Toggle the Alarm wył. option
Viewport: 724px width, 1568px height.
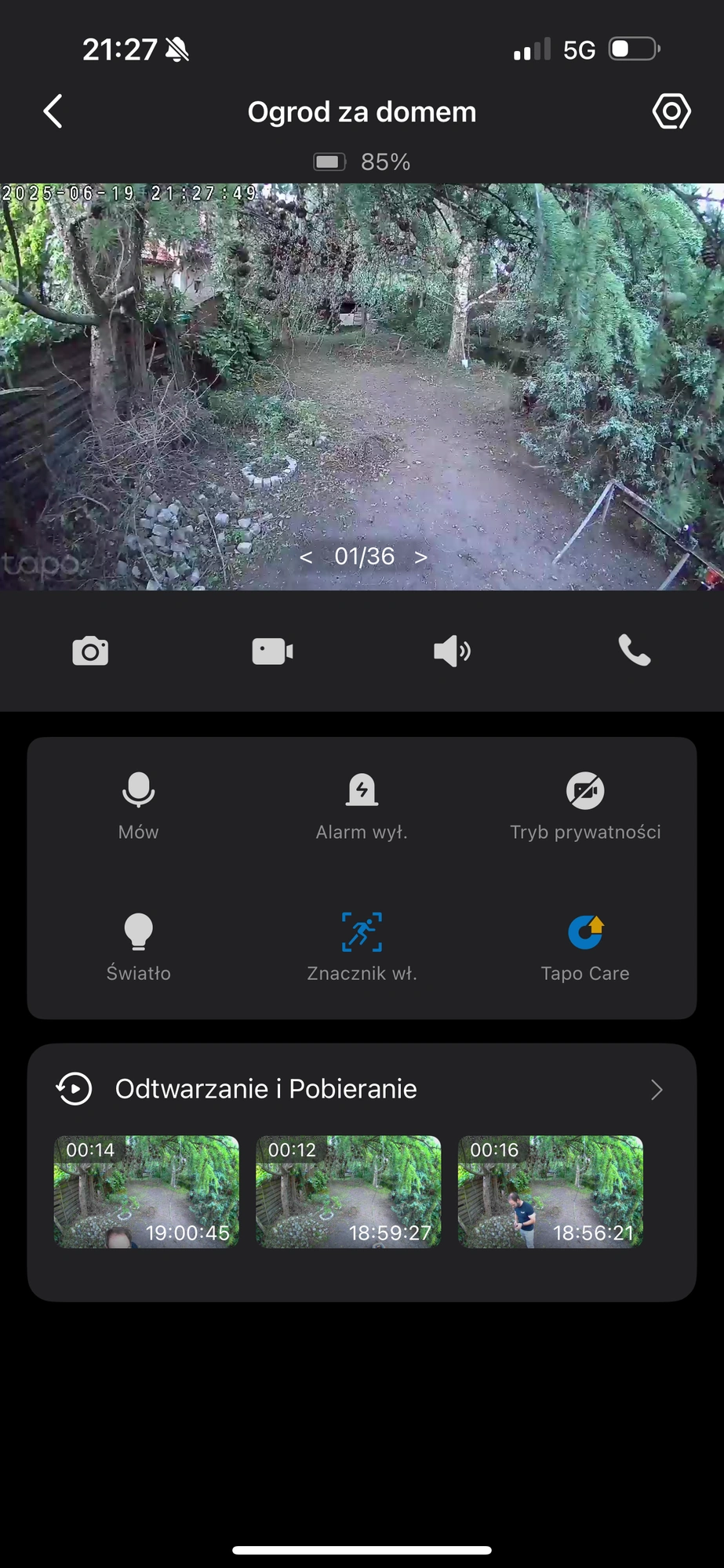362,805
